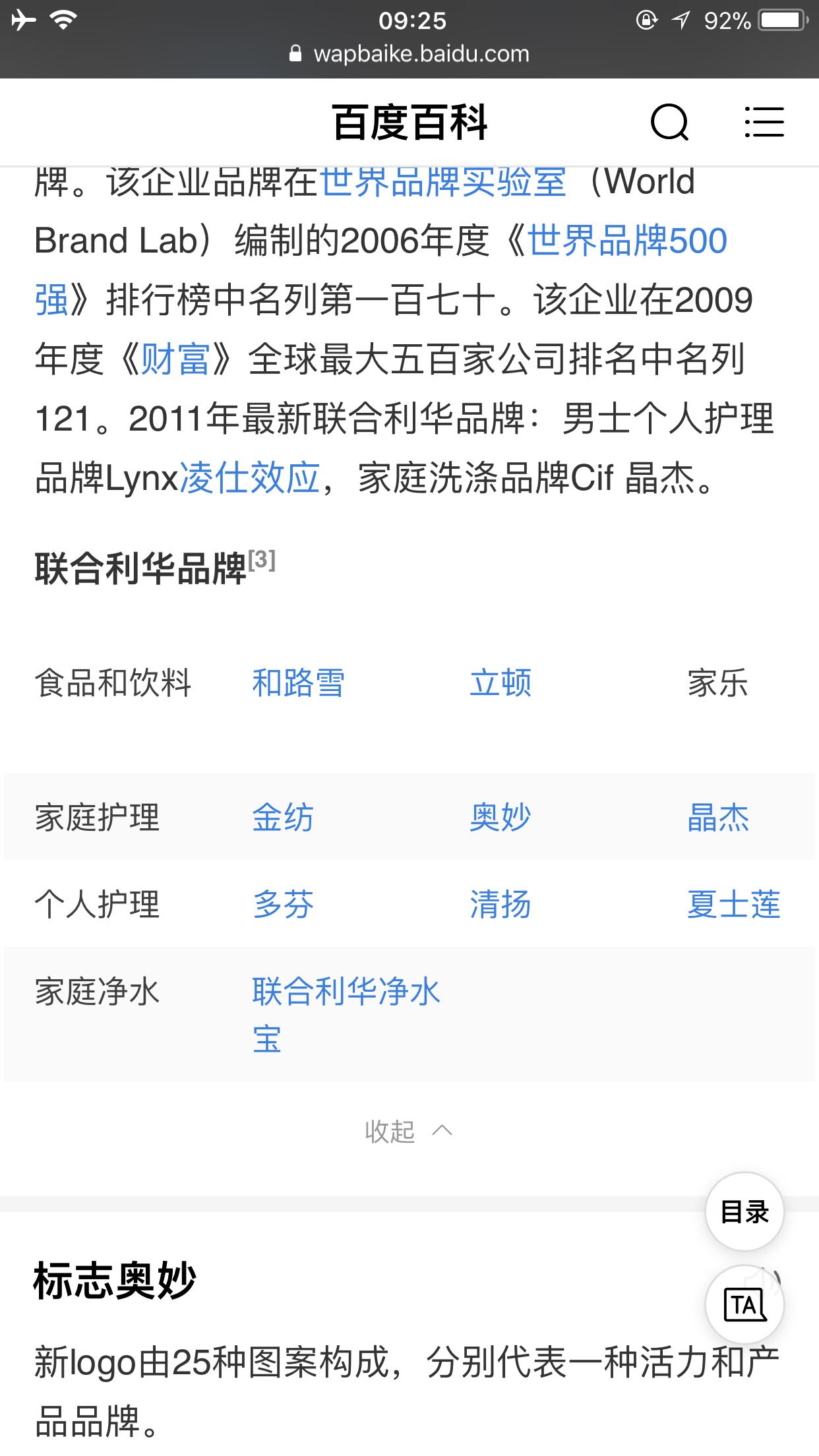Image resolution: width=819 pixels, height=1456 pixels.
Task: Open the search magnifier icon
Action: click(669, 123)
